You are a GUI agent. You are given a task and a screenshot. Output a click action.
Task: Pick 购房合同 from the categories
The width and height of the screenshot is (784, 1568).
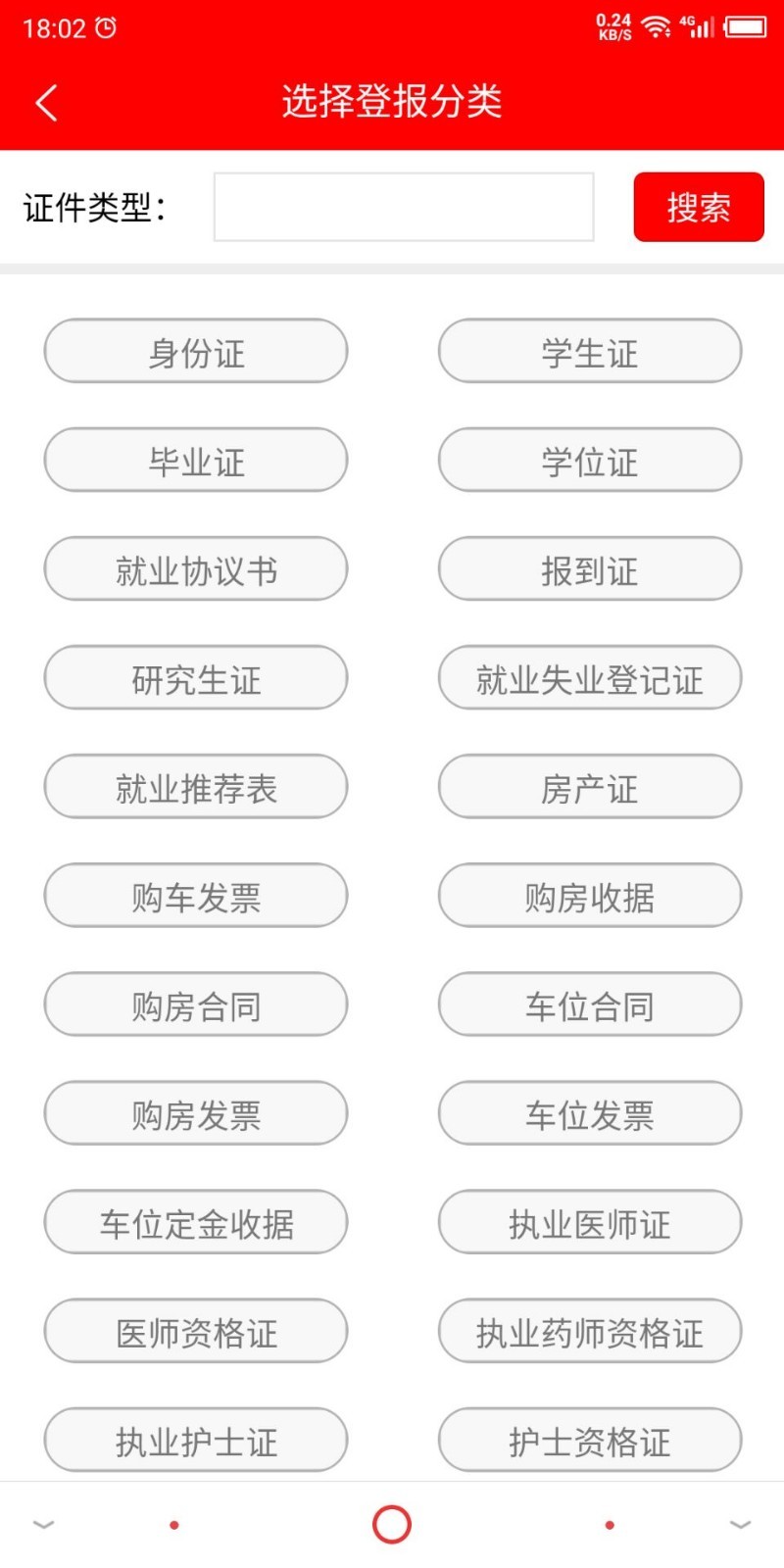pos(196,1004)
